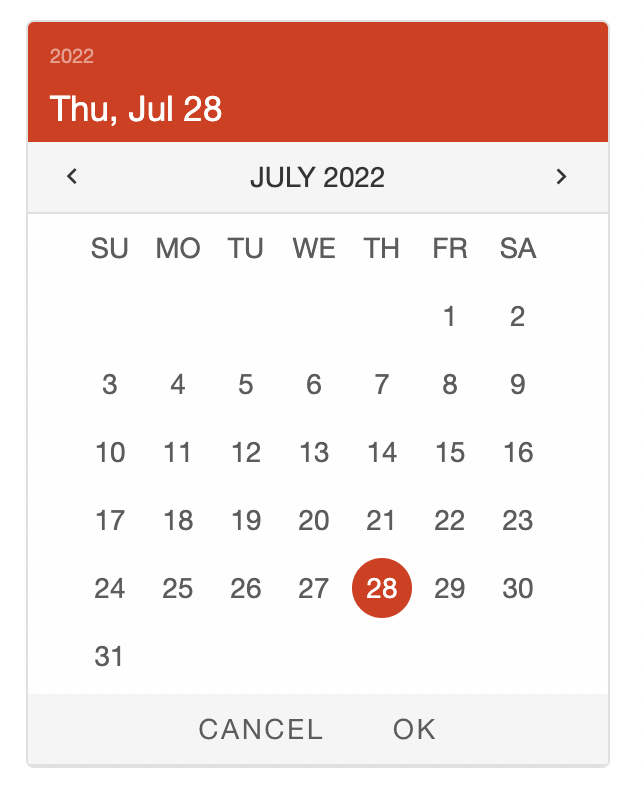The height and width of the screenshot is (790, 644).
Task: Tap the highlighted date 28
Action: (382, 589)
